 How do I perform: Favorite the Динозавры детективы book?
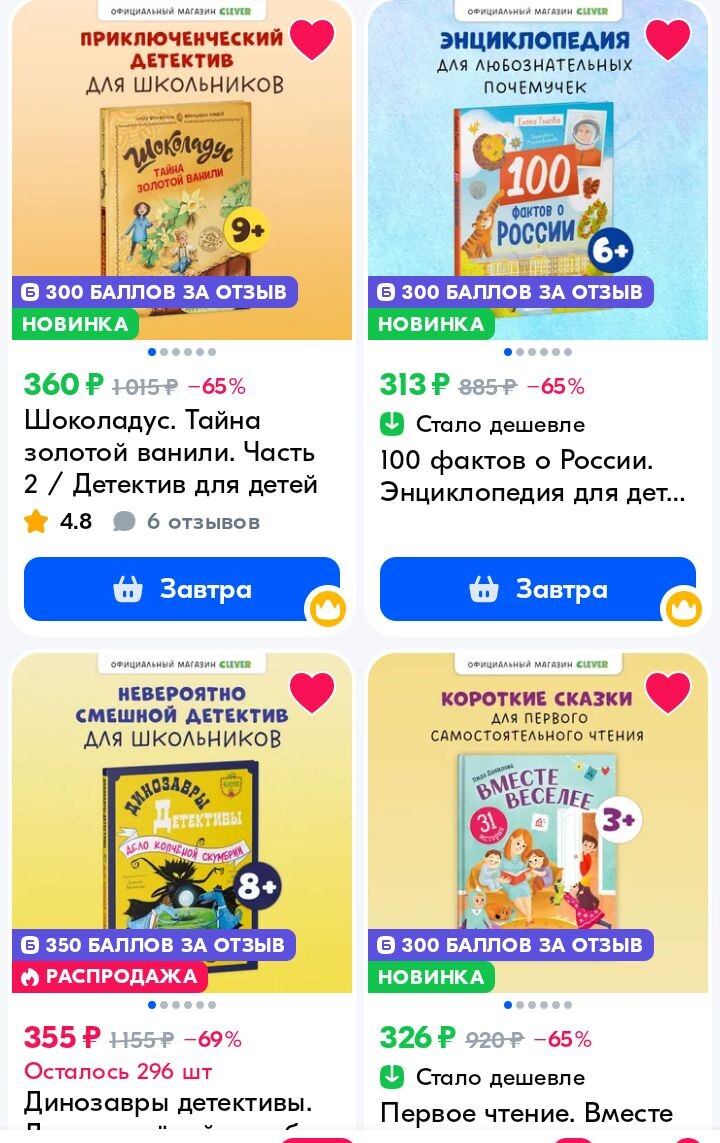point(312,691)
